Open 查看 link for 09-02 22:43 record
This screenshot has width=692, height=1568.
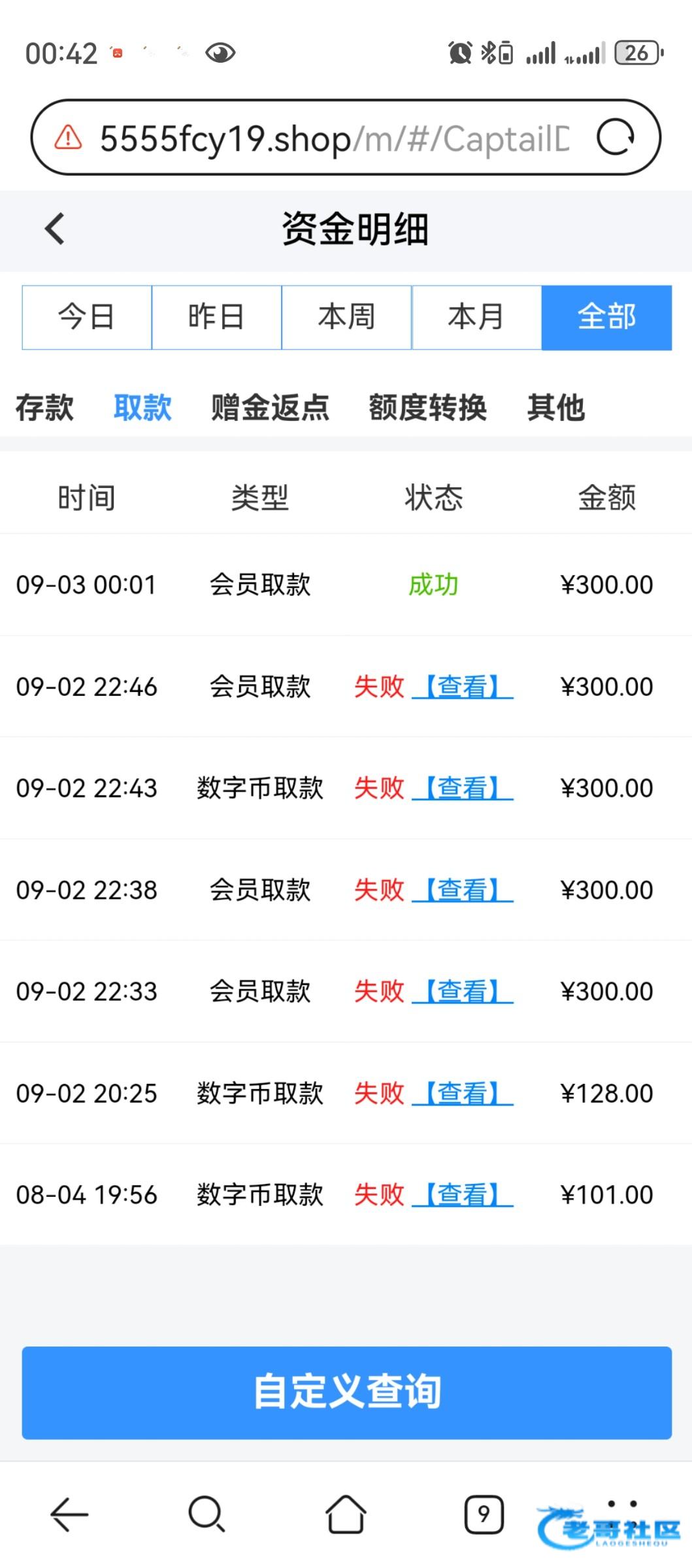(x=463, y=788)
